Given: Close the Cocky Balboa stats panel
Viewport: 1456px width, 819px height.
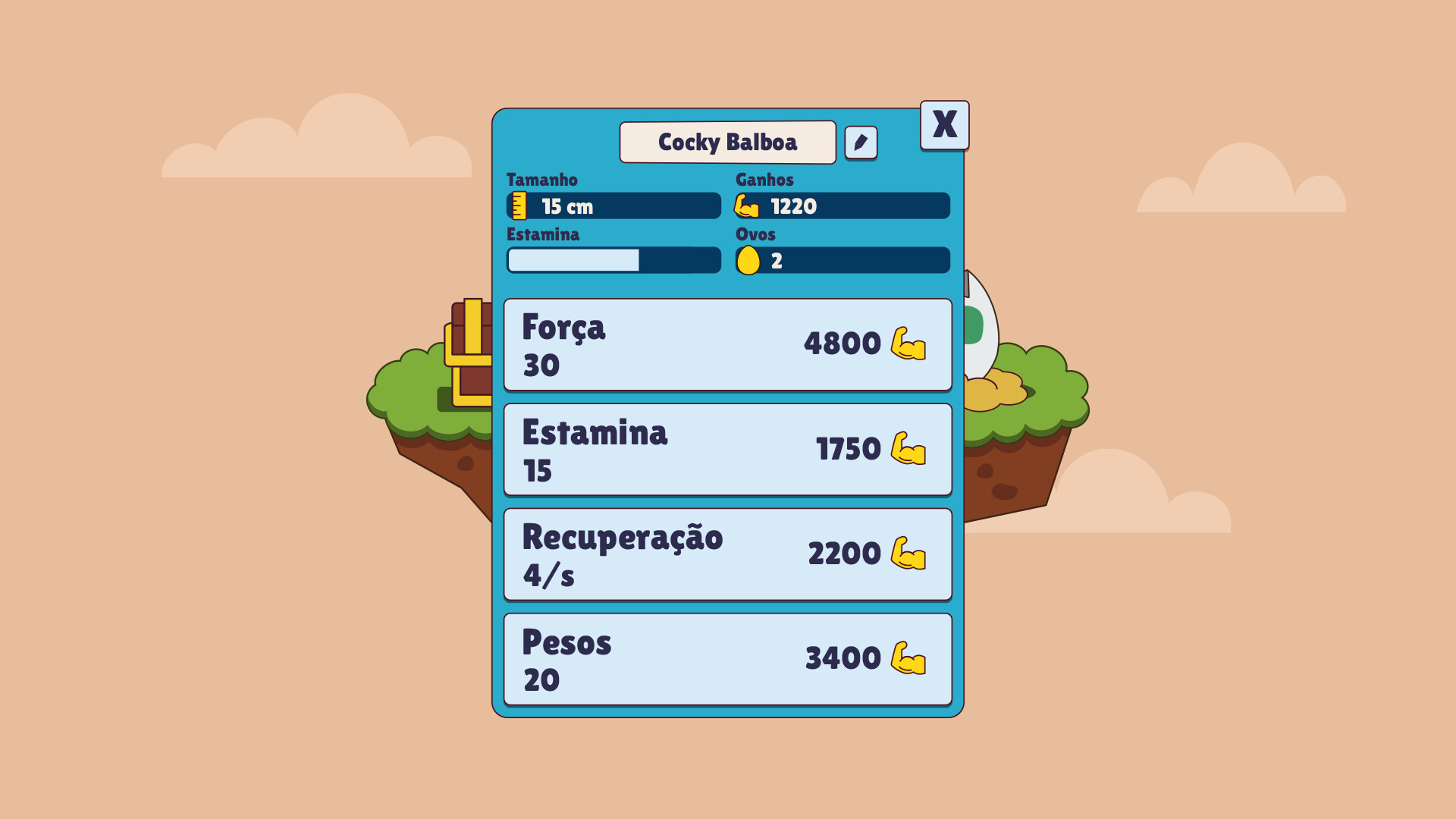Looking at the screenshot, I should 944,125.
